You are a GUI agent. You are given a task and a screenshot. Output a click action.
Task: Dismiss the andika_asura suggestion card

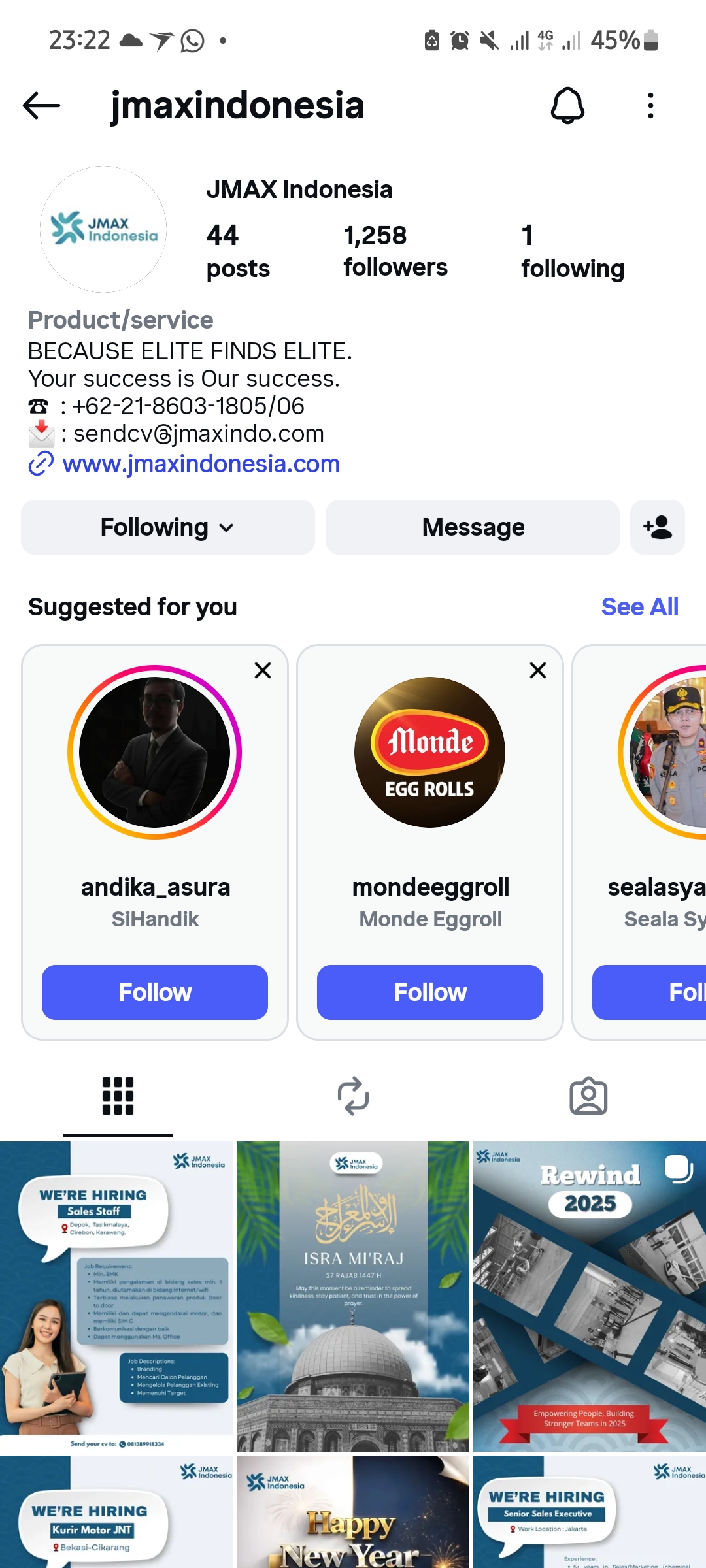click(x=263, y=670)
